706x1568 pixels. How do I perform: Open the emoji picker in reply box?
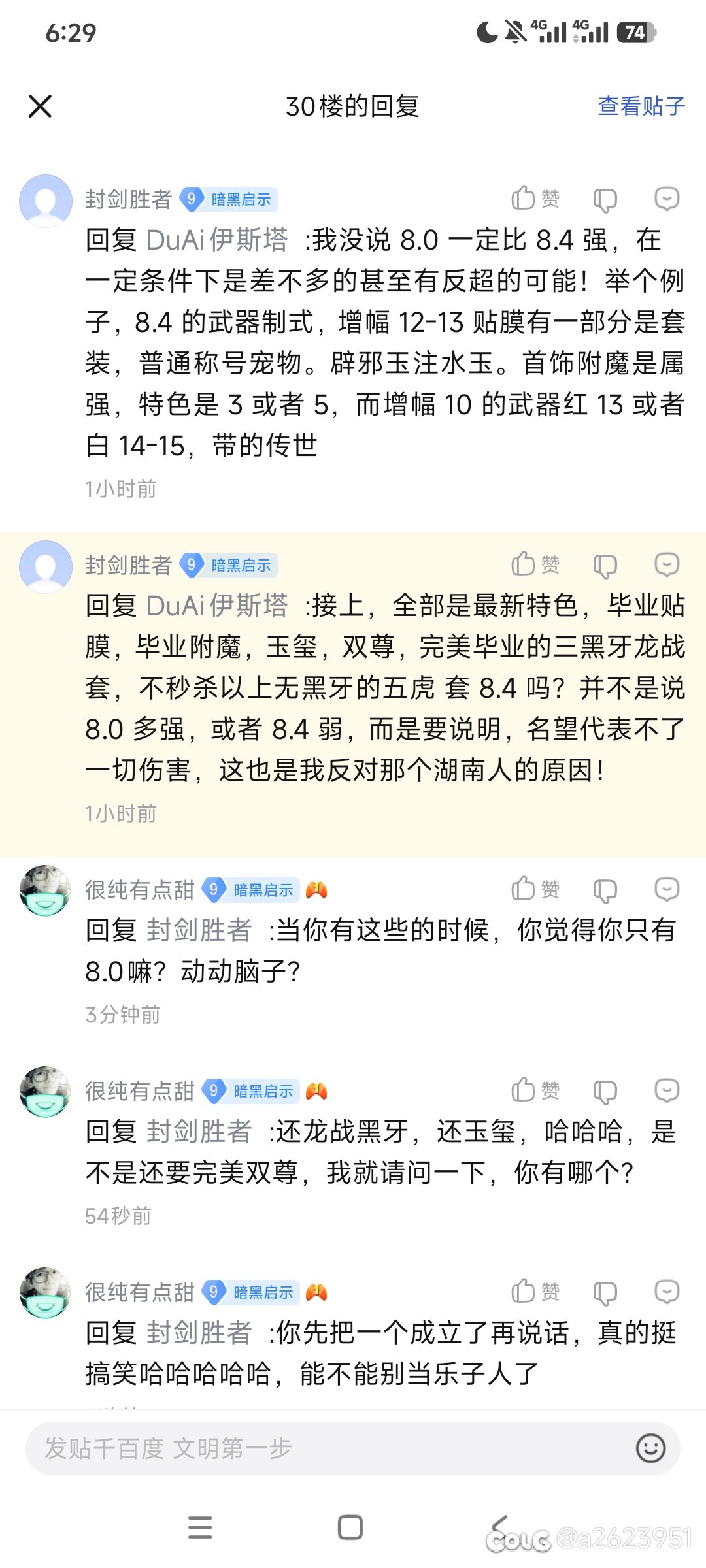(650, 1448)
